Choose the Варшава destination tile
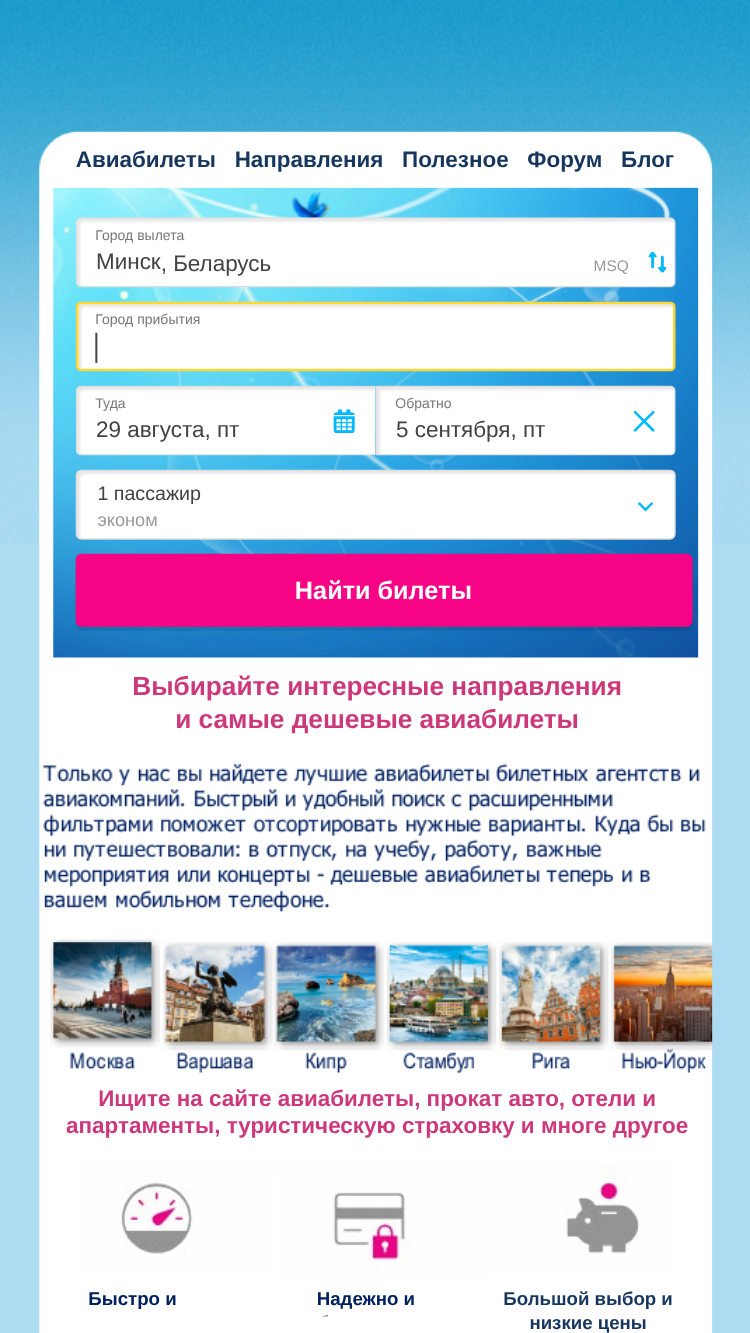The height and width of the screenshot is (1333, 750). pos(215,1007)
